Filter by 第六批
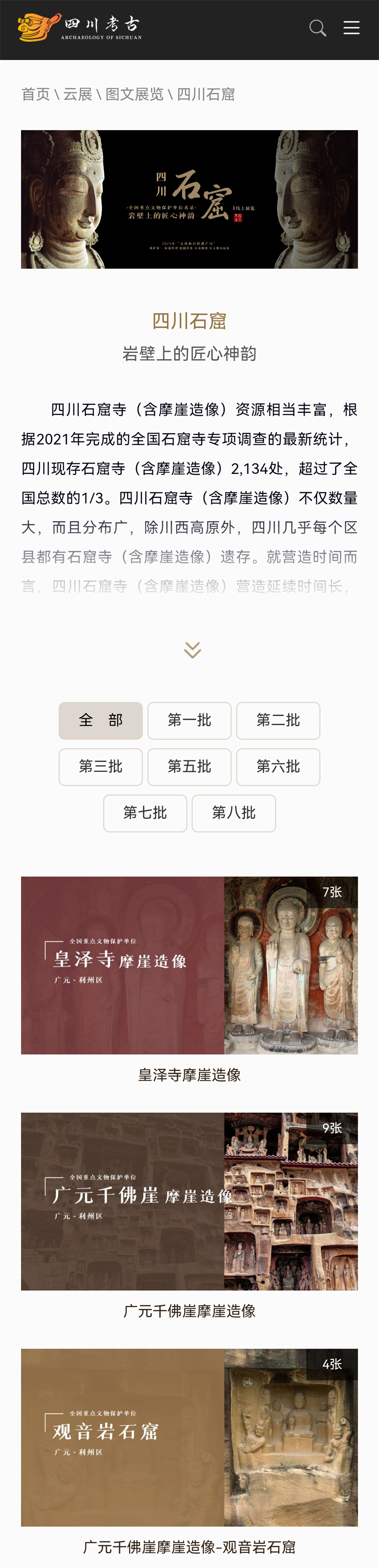Viewport: 379px width, 1568px height. pyautogui.click(x=278, y=767)
